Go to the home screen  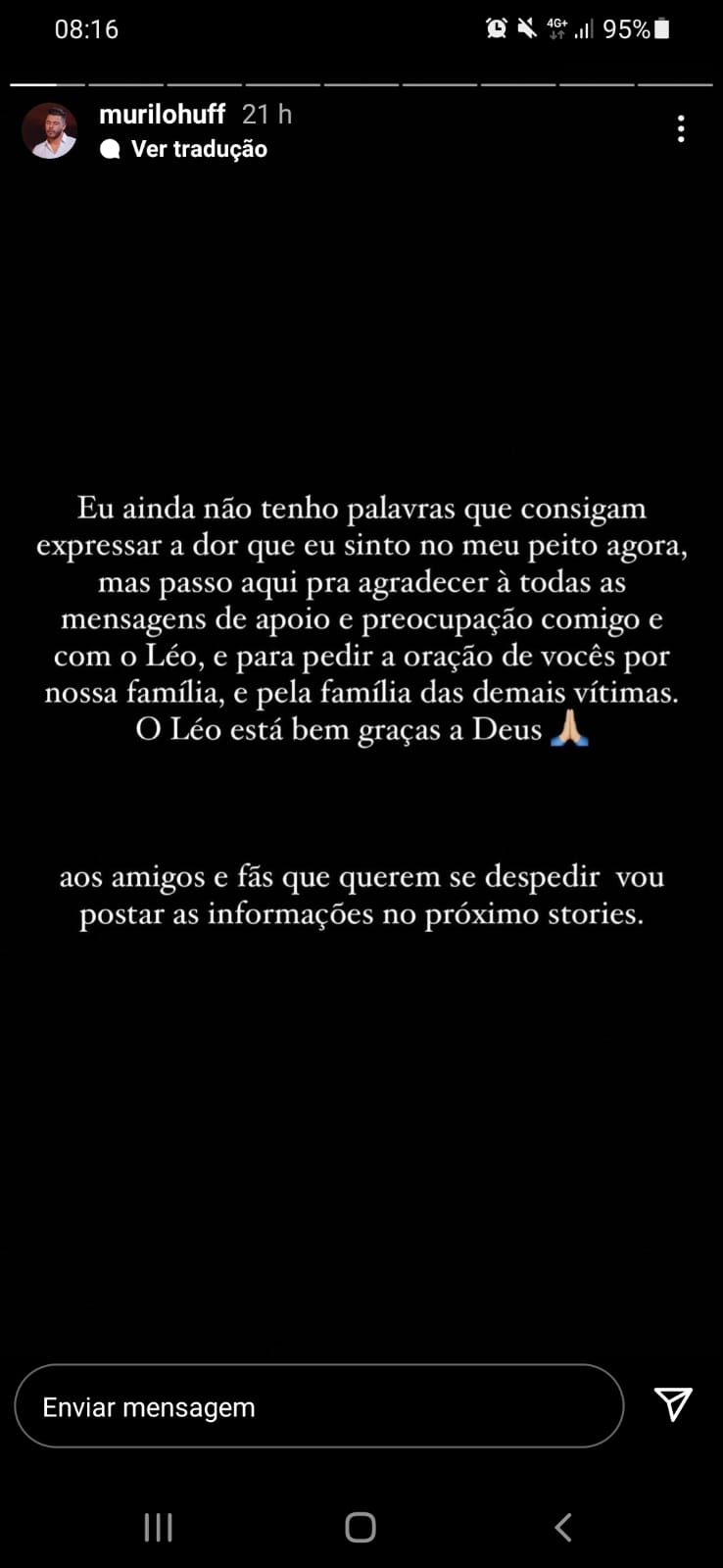coord(361,1527)
